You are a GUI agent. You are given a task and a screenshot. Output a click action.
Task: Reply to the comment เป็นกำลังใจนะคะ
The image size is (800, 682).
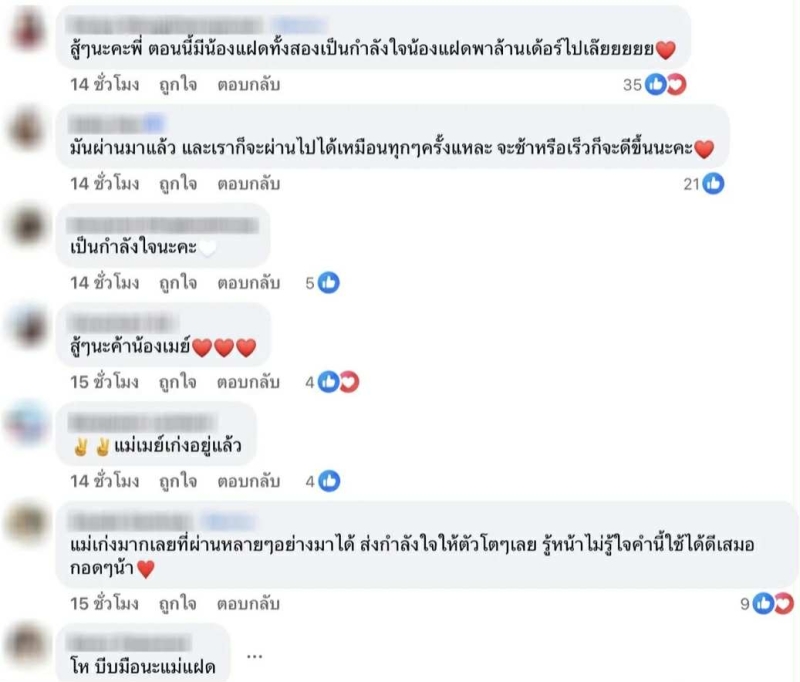pyautogui.click(x=248, y=283)
